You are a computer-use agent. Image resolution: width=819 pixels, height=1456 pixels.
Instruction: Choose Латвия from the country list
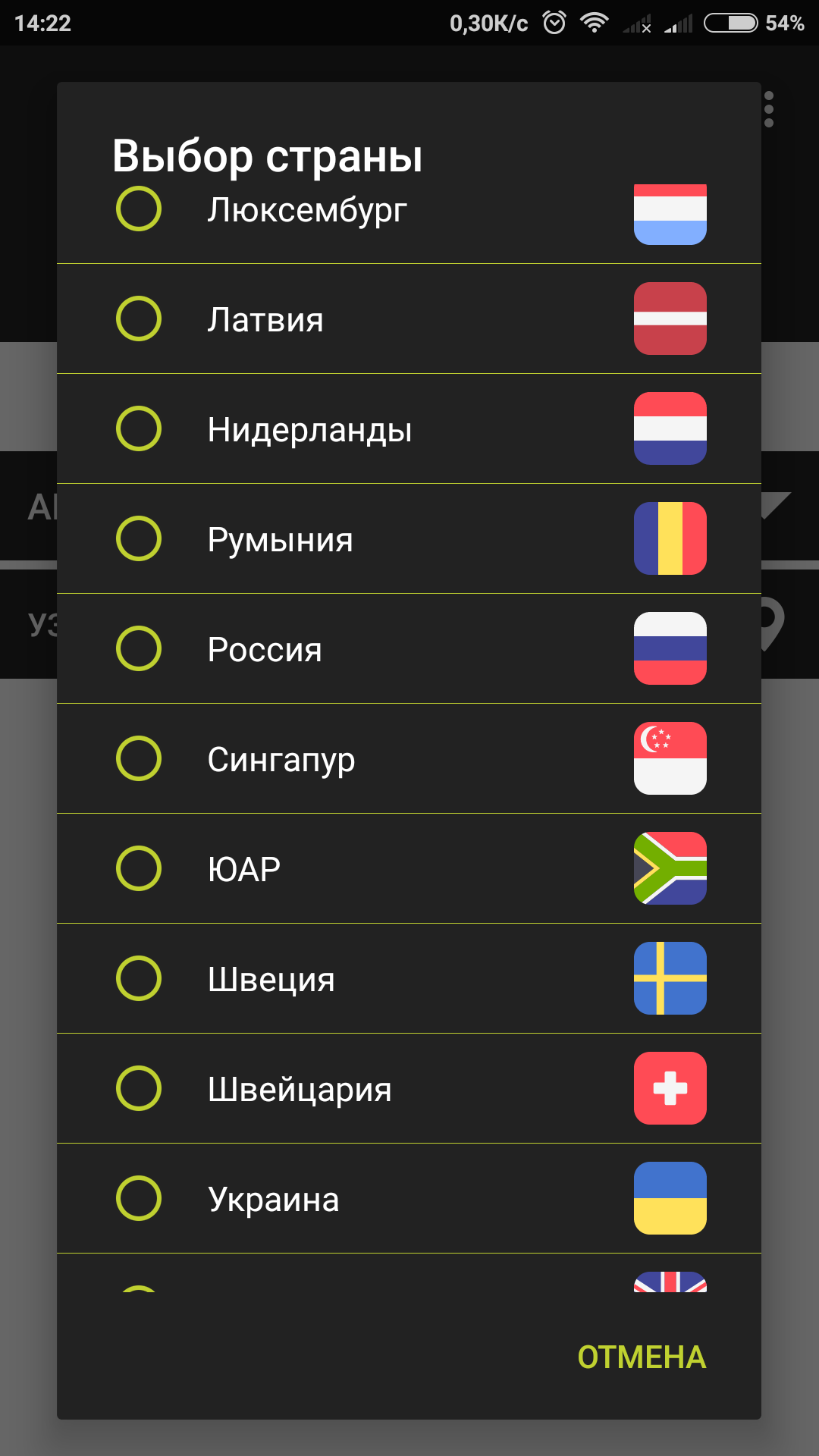coord(409,318)
